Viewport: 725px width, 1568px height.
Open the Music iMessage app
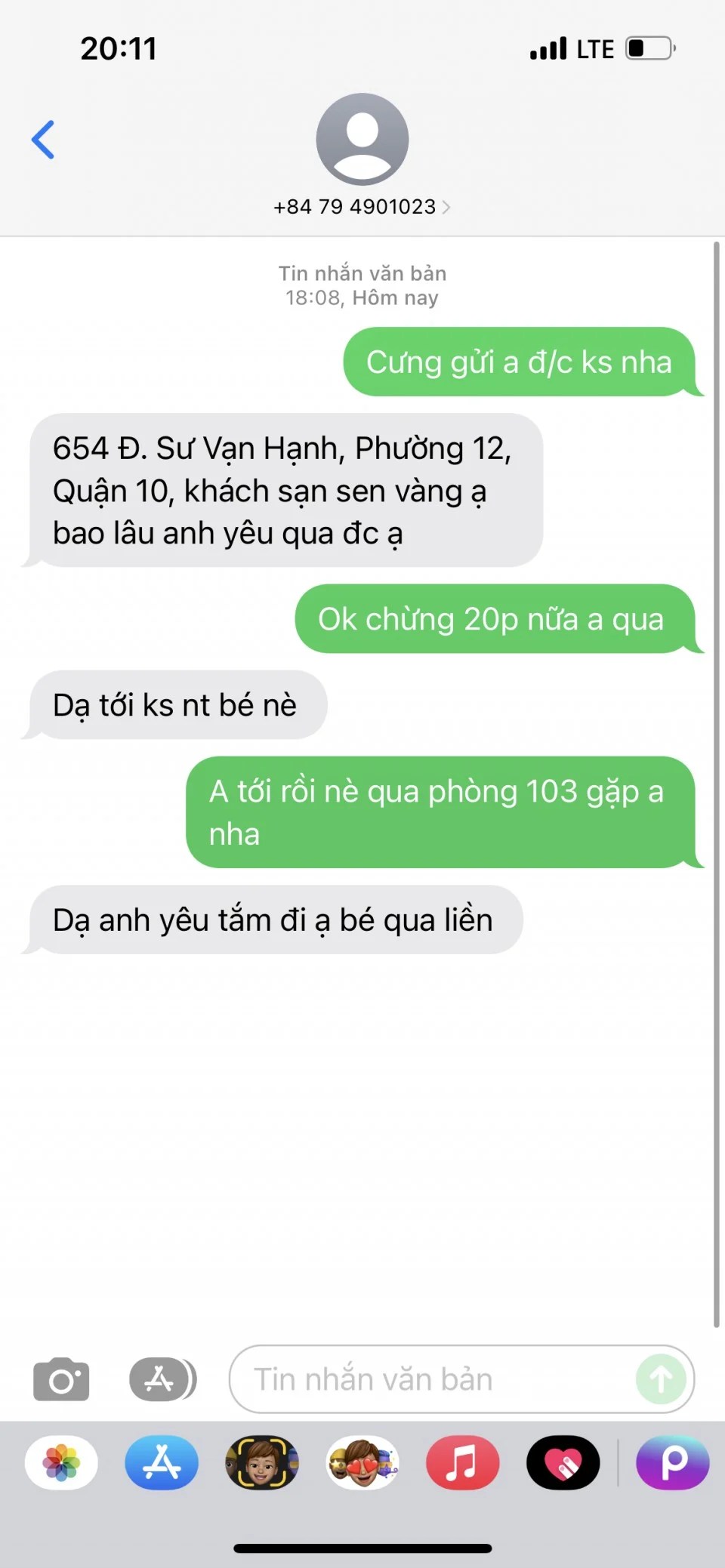point(462,1462)
